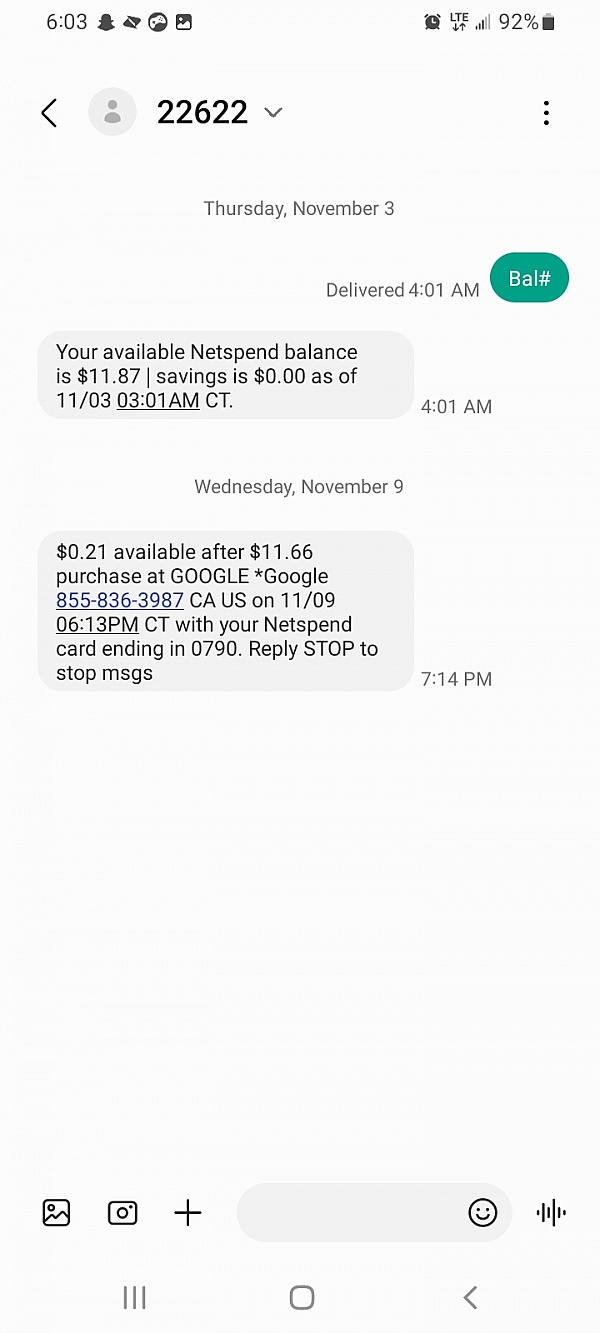Open the gallery image picker
The image size is (600, 1333).
point(56,1213)
